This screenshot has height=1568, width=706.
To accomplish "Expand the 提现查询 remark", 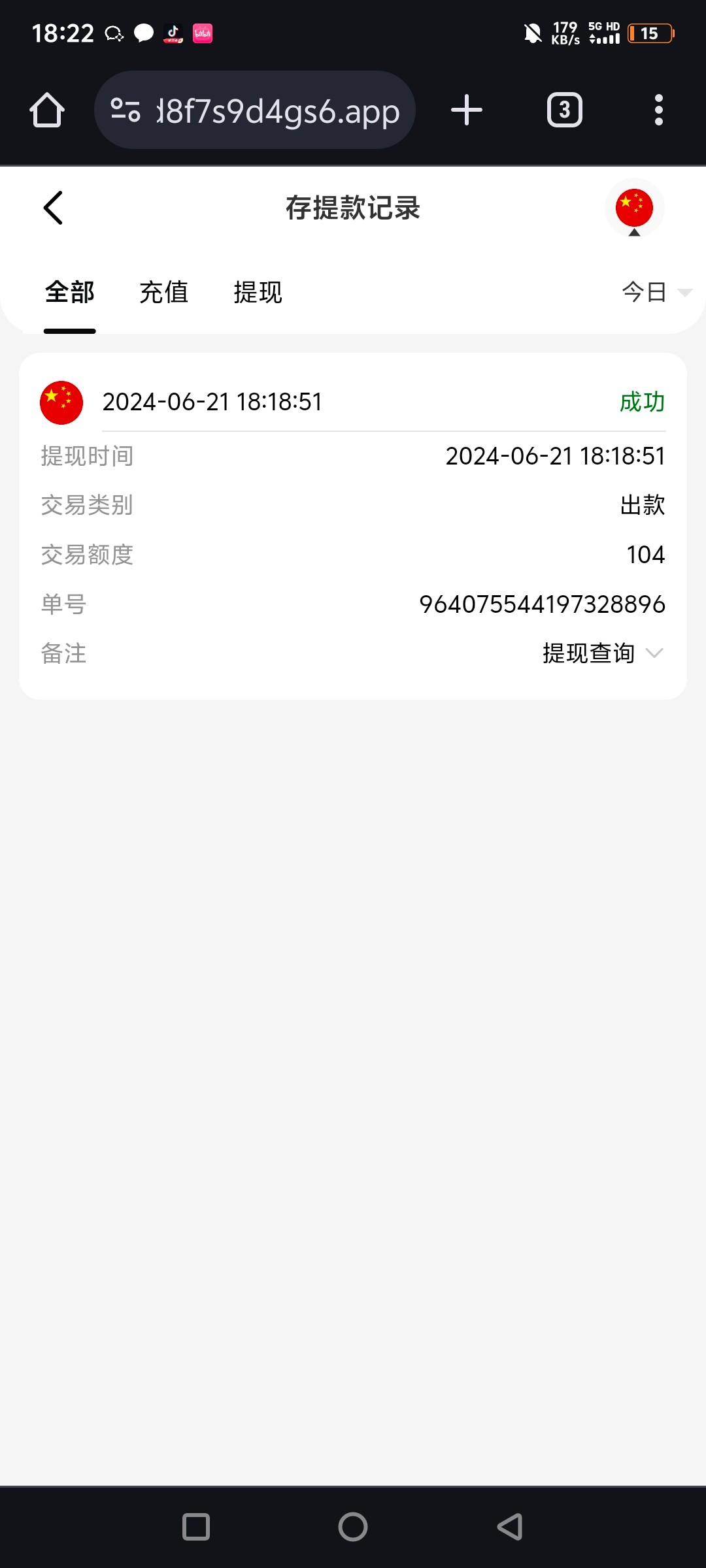I will (x=602, y=653).
